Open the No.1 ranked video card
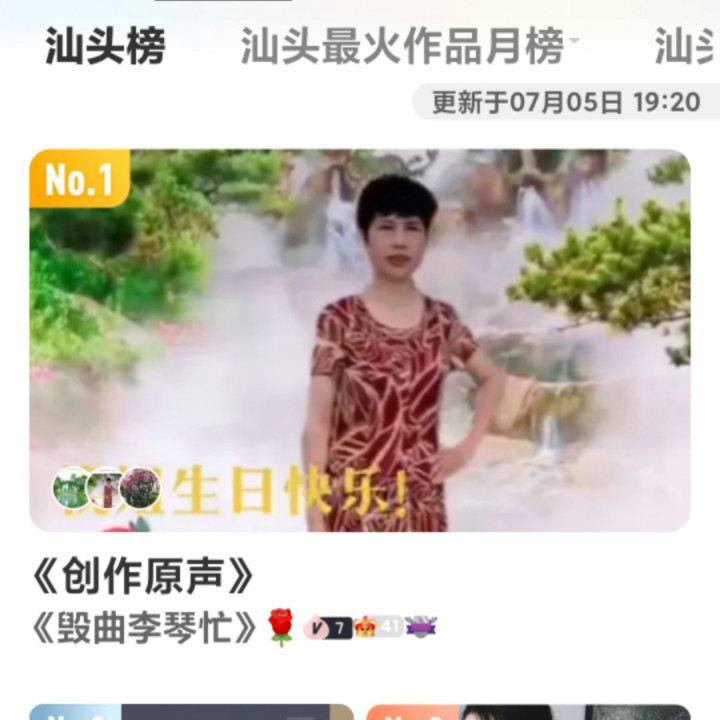720x720 pixels. pos(360,340)
